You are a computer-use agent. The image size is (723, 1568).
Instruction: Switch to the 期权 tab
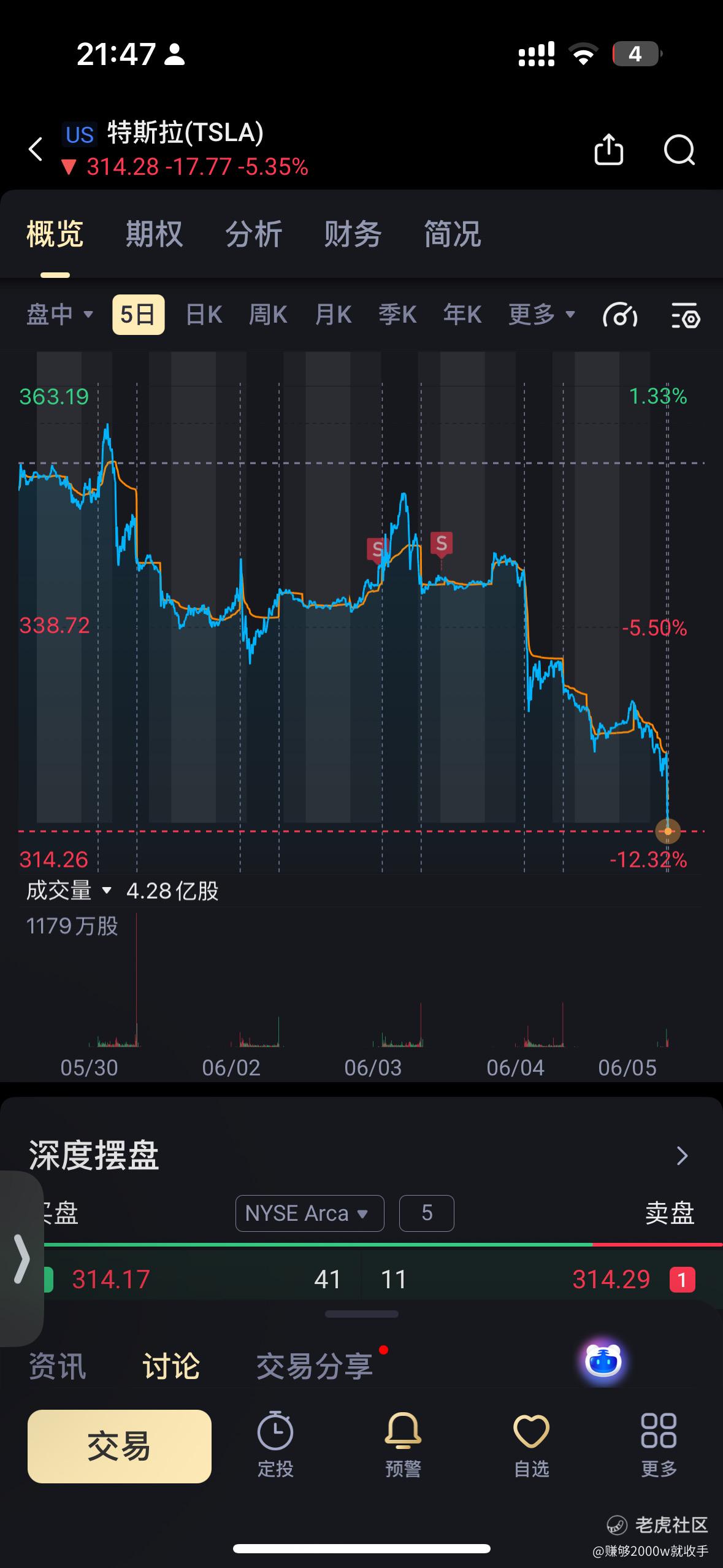155,234
